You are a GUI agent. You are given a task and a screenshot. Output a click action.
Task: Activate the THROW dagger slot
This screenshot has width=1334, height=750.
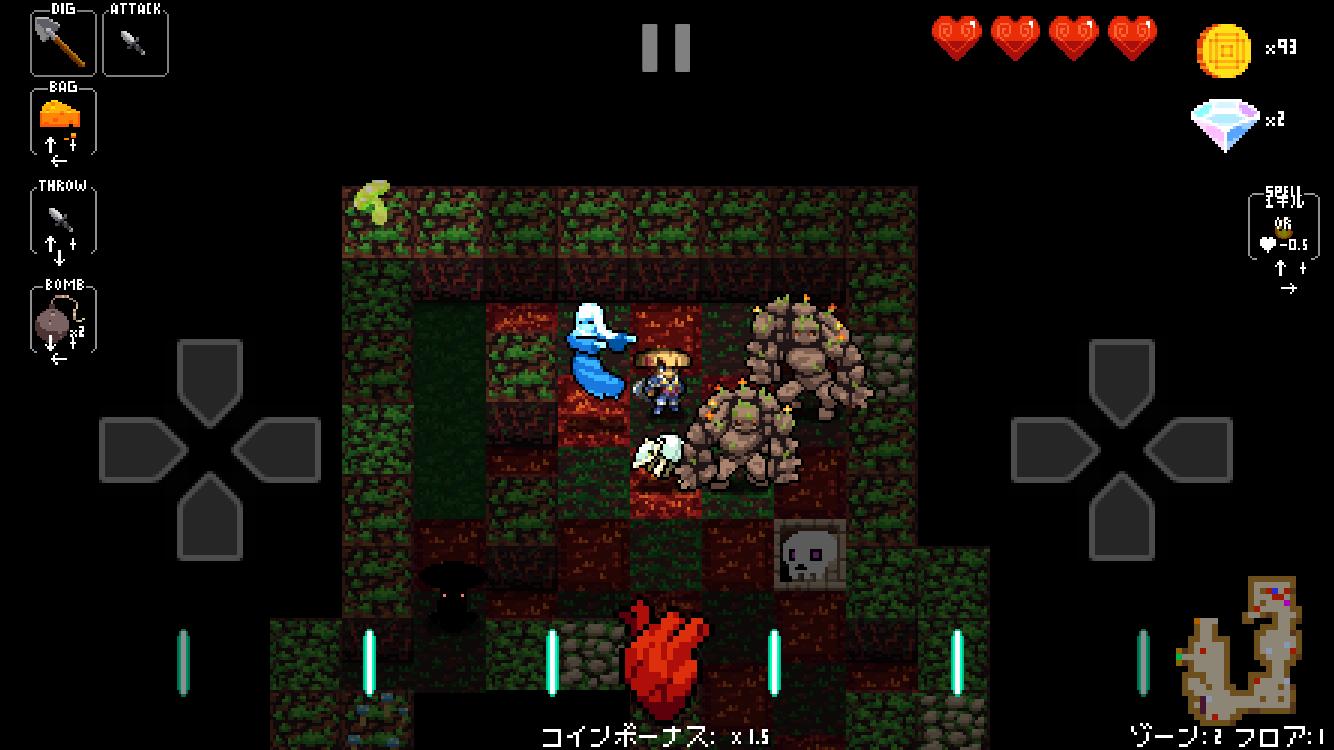pos(63,221)
